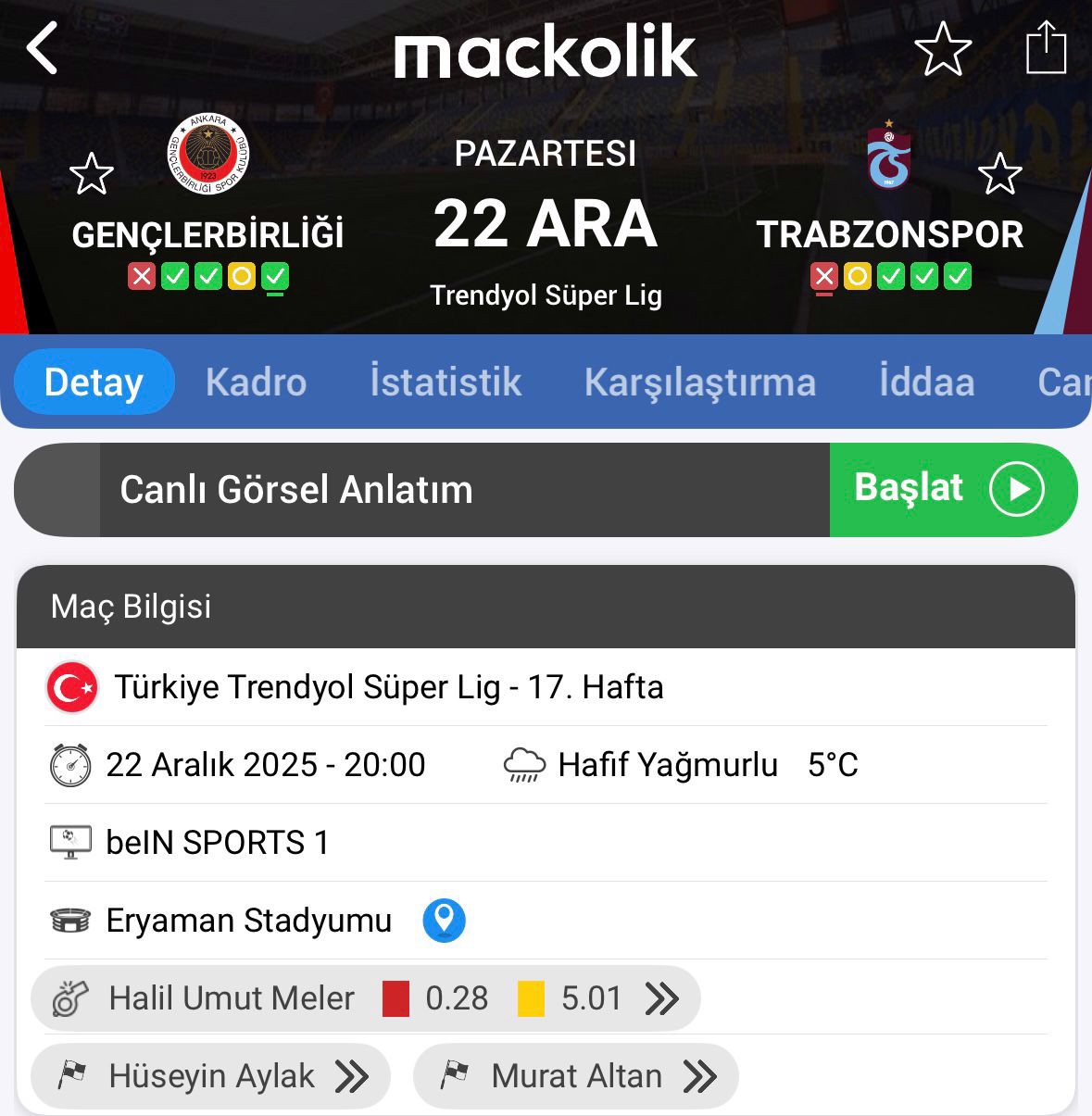Screen dimensions: 1092x1116
Task: Favorite Gençlerbirliği with its star
Action: (92, 174)
